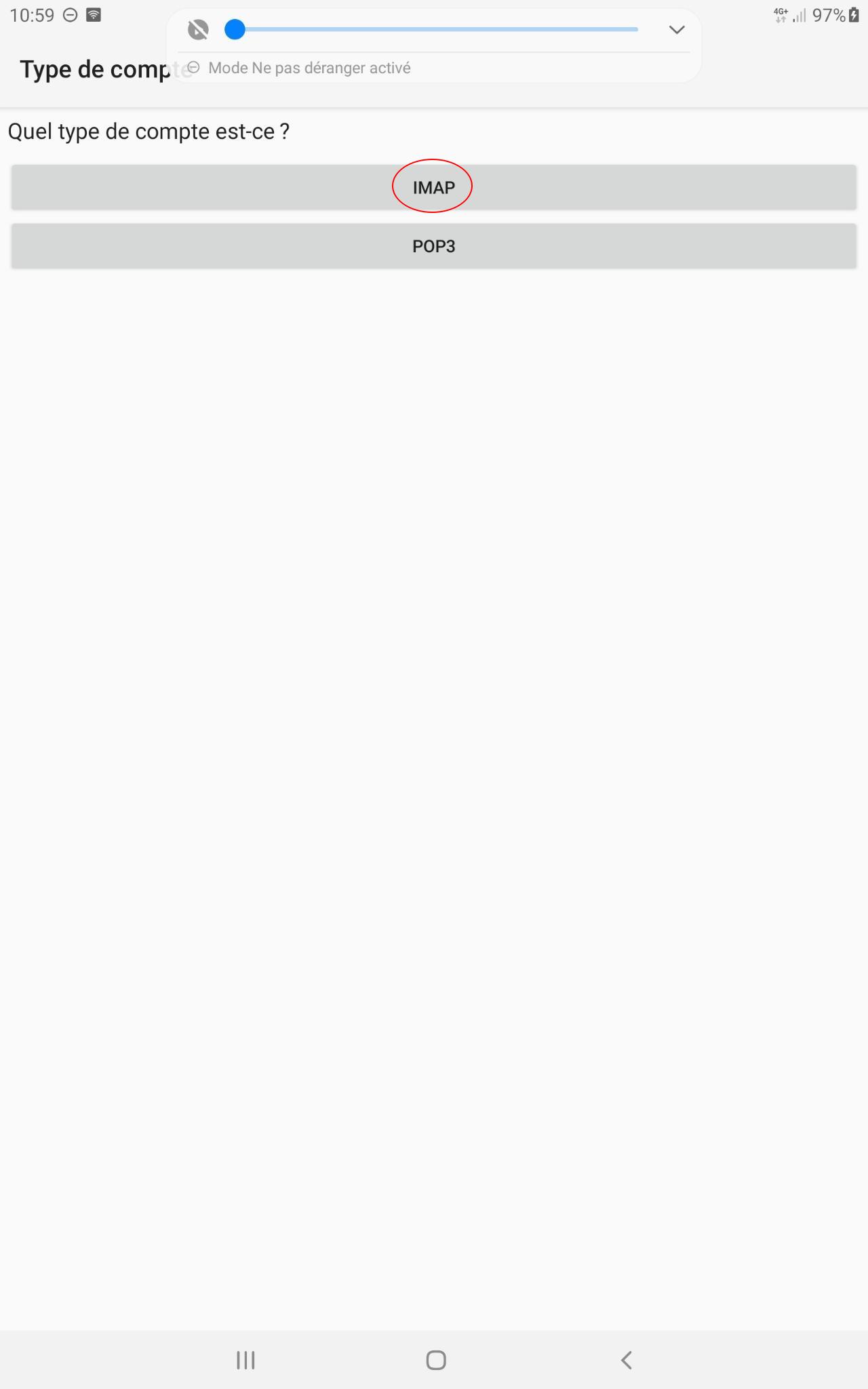Select the IMAP account type
Screen dimensions: 868x1389
[433, 187]
